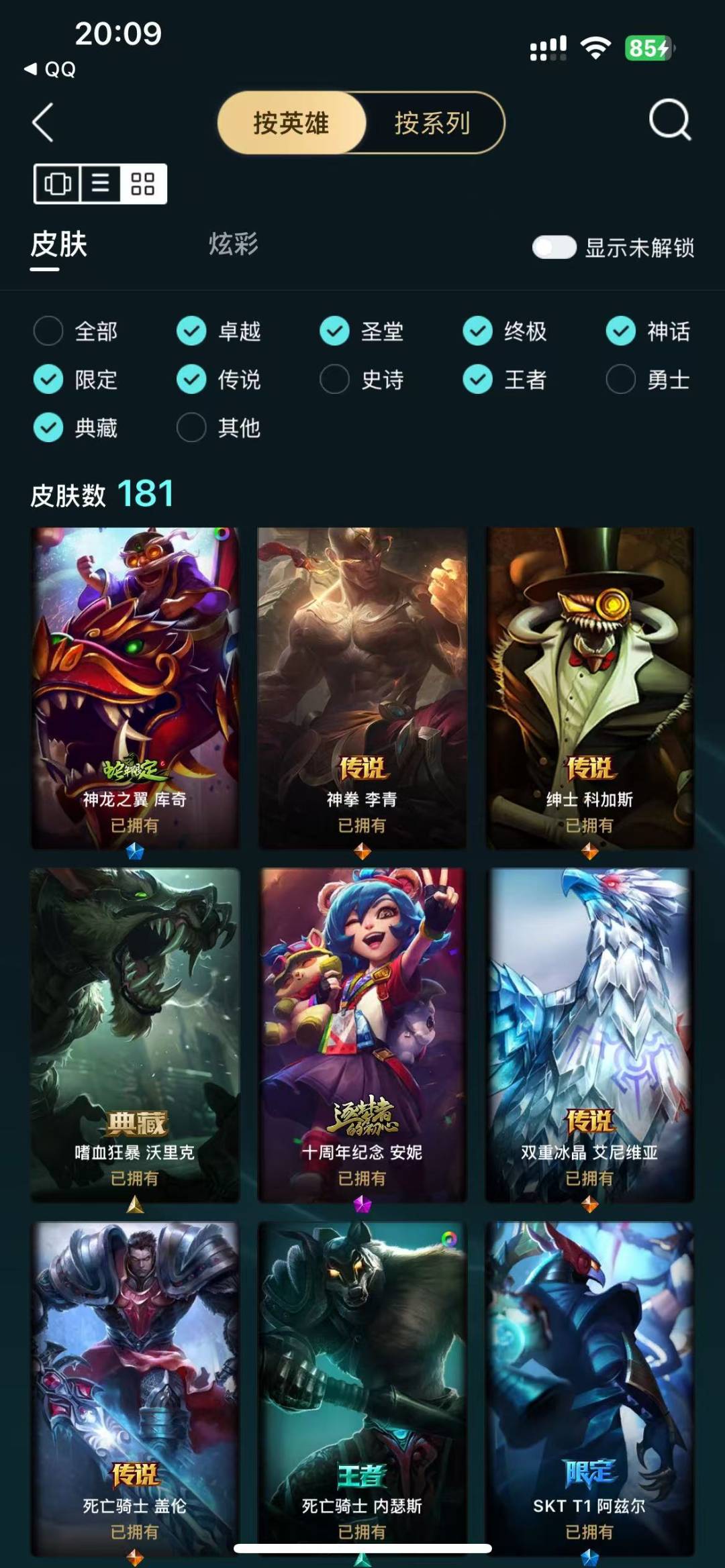This screenshot has width=725, height=1568.
Task: Open the 炫彩 tab
Action: coord(233,244)
